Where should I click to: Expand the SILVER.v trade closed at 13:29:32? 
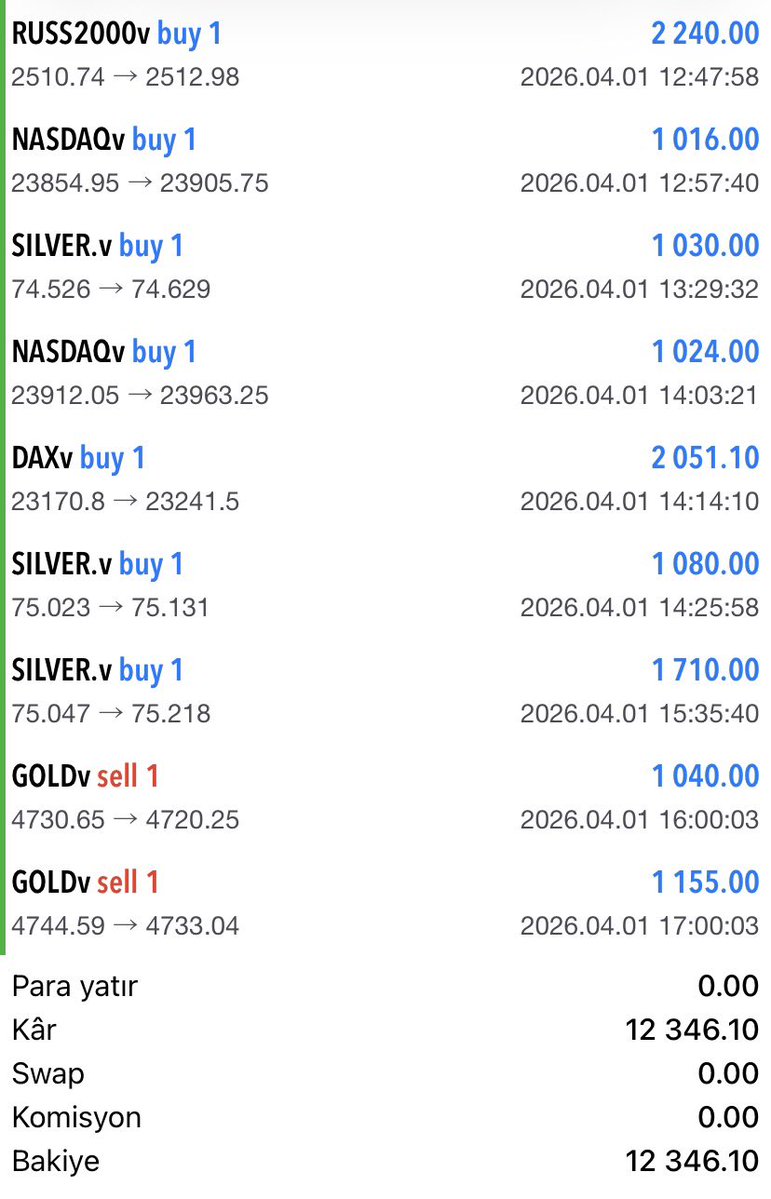tap(385, 267)
